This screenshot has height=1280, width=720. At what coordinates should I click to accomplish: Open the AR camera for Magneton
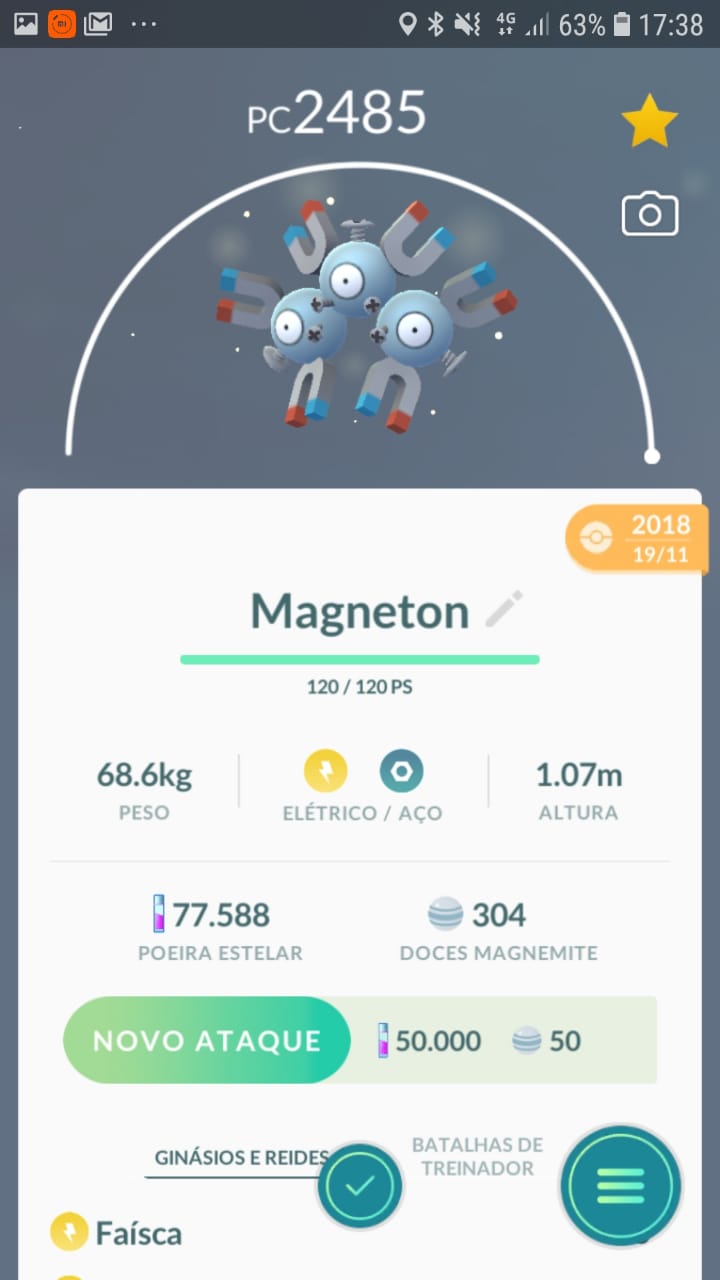click(x=650, y=215)
